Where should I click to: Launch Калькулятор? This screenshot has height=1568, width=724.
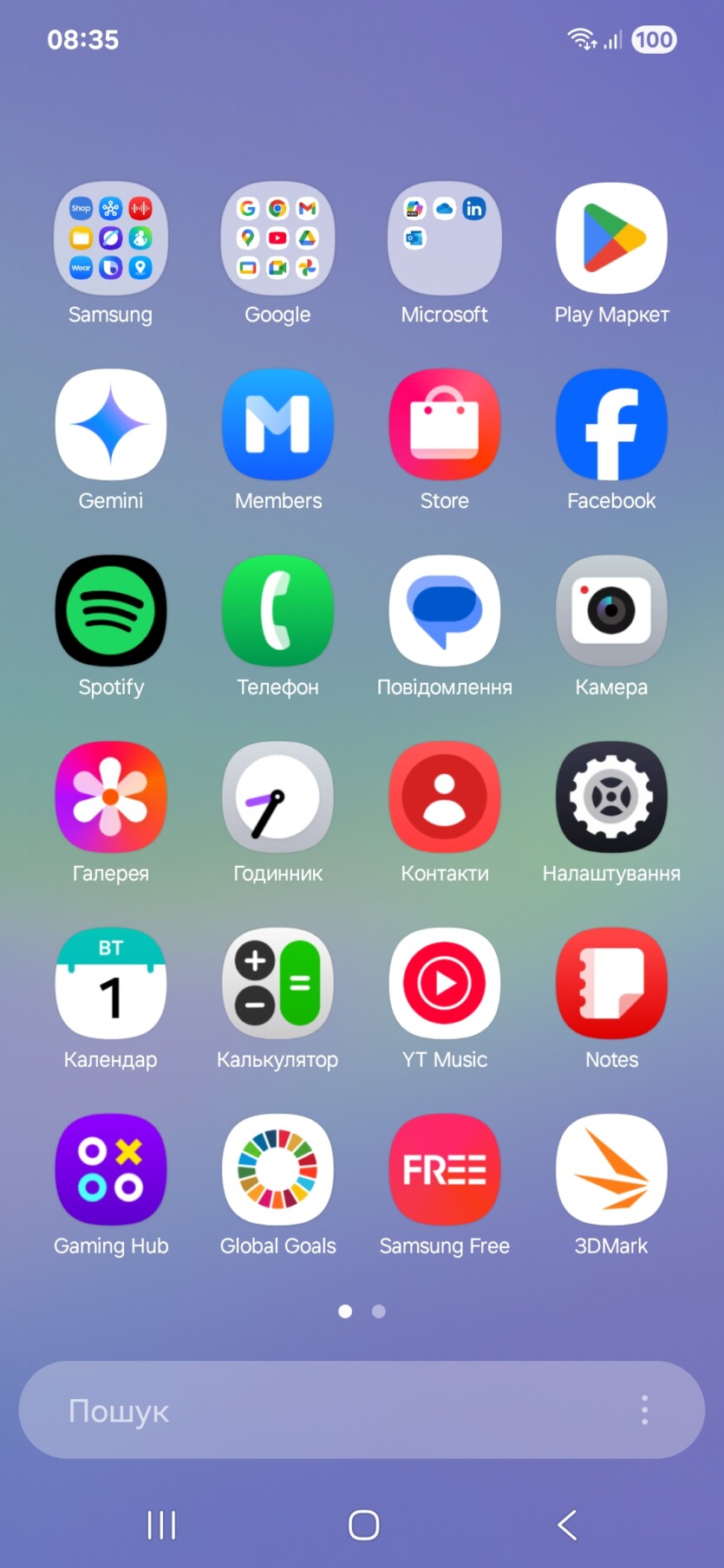tap(277, 984)
